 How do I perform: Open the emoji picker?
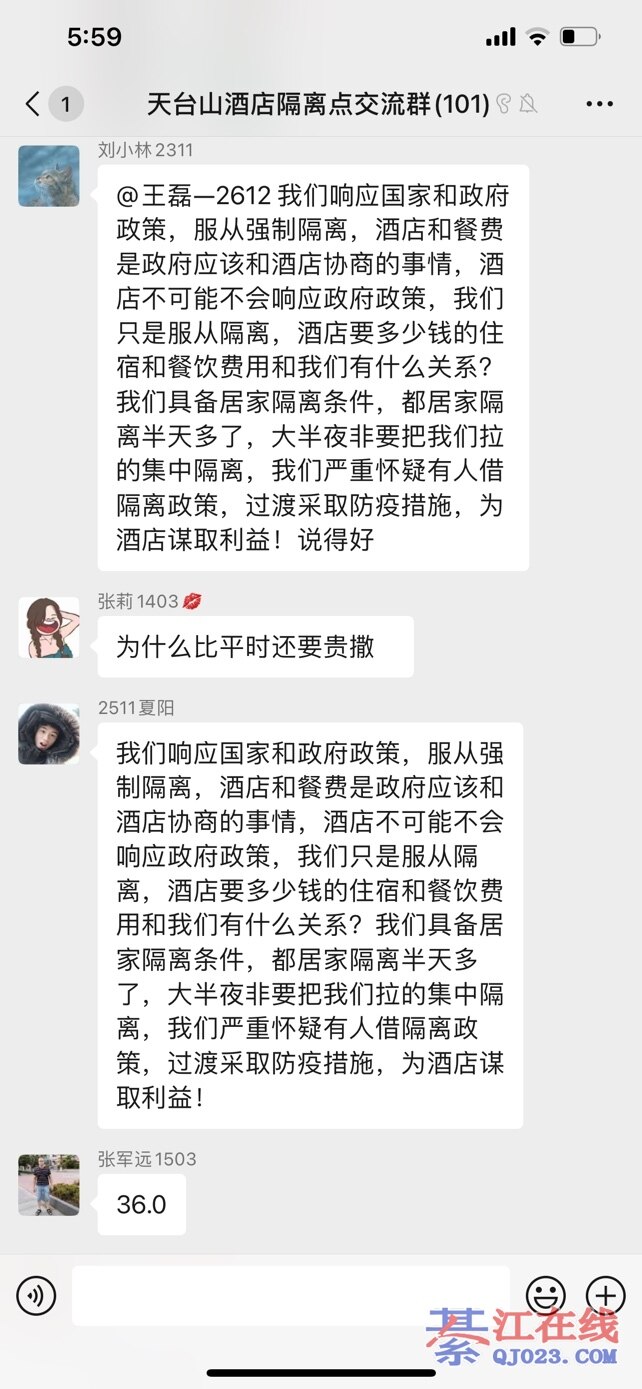point(546,1296)
